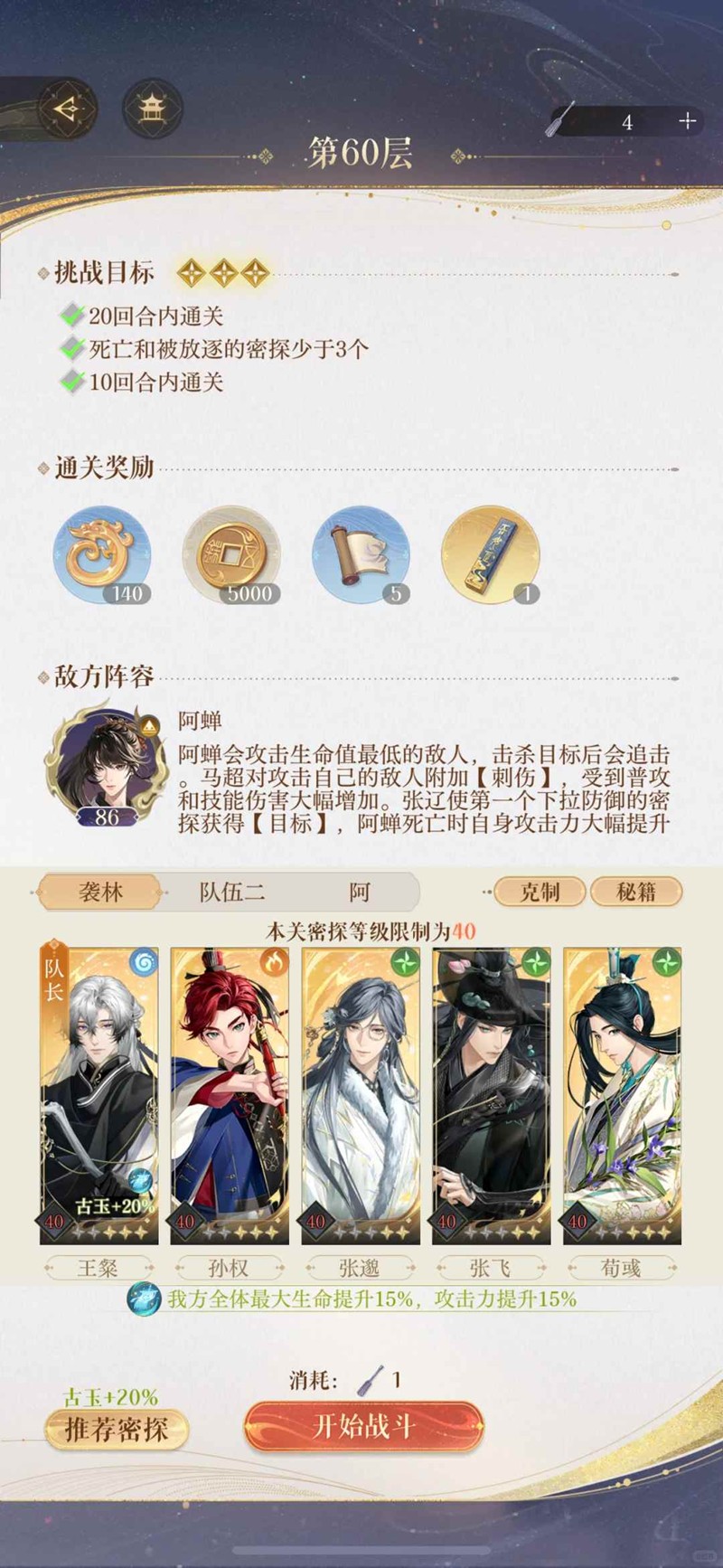Select the 阿 team tab
Screen dimensions: 723x1568
[359, 892]
